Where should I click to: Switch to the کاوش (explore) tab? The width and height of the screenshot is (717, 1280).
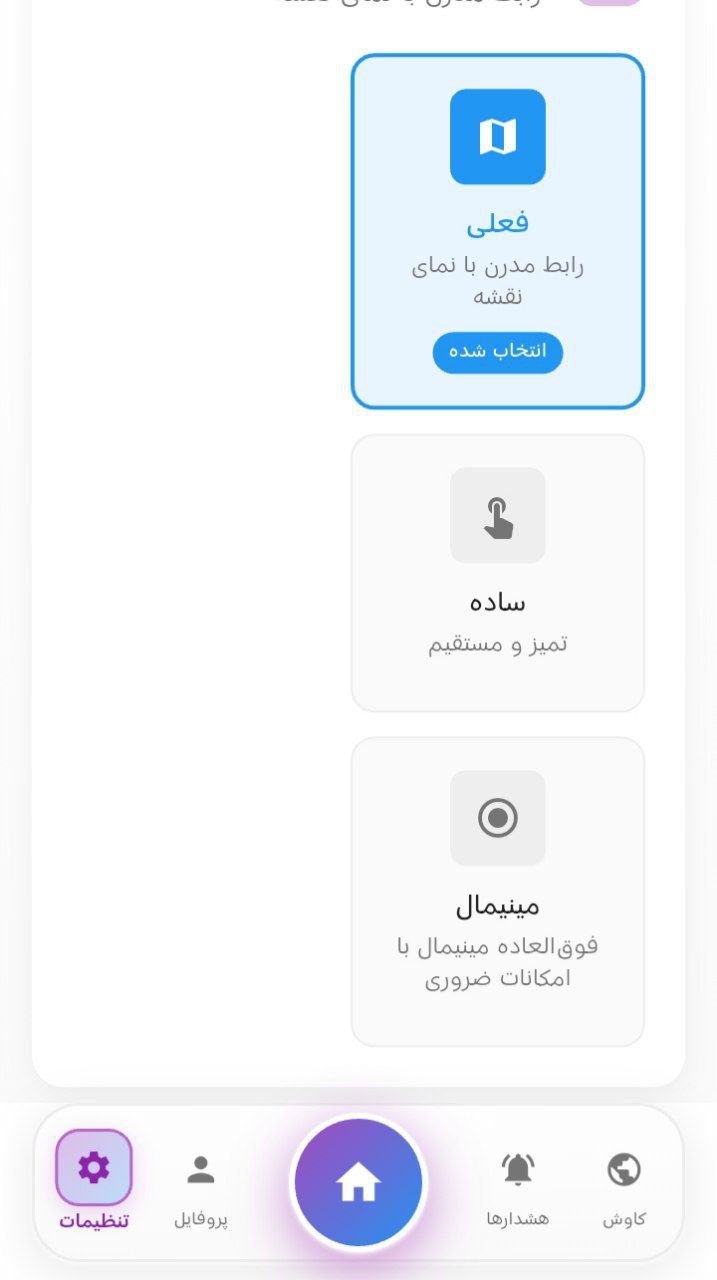(x=624, y=1188)
